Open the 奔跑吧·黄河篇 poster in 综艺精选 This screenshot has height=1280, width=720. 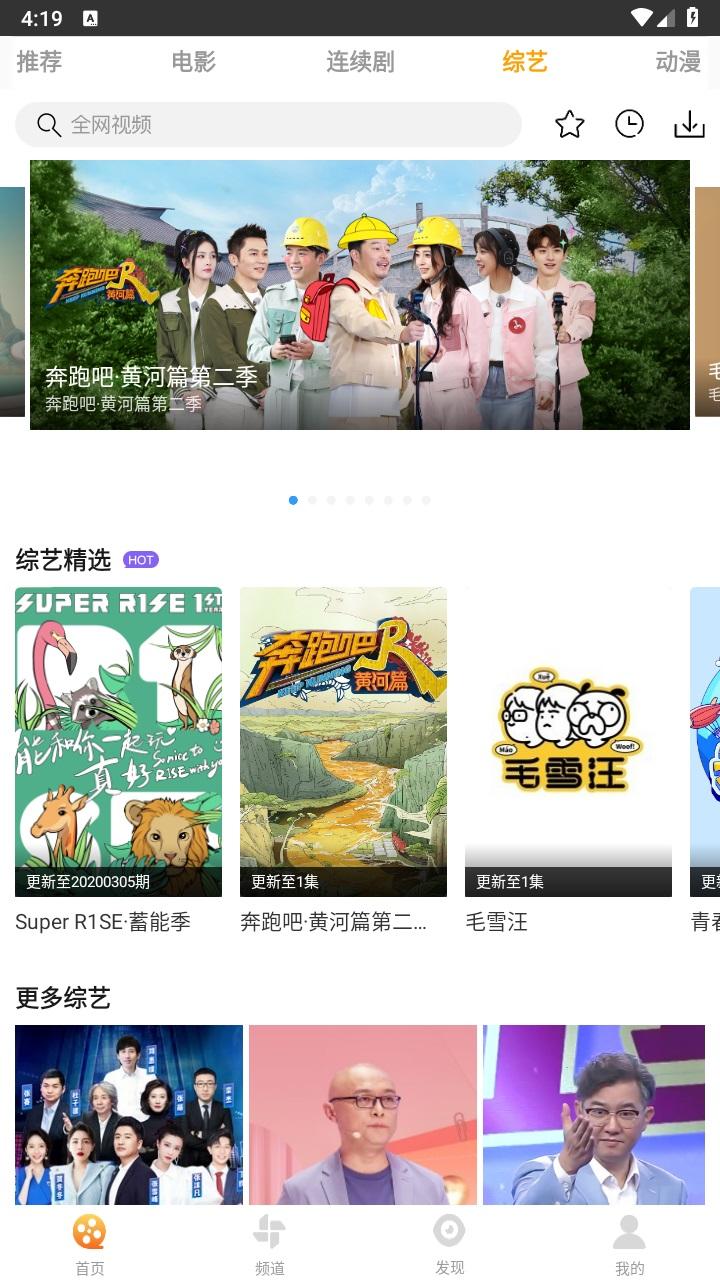[x=343, y=742]
